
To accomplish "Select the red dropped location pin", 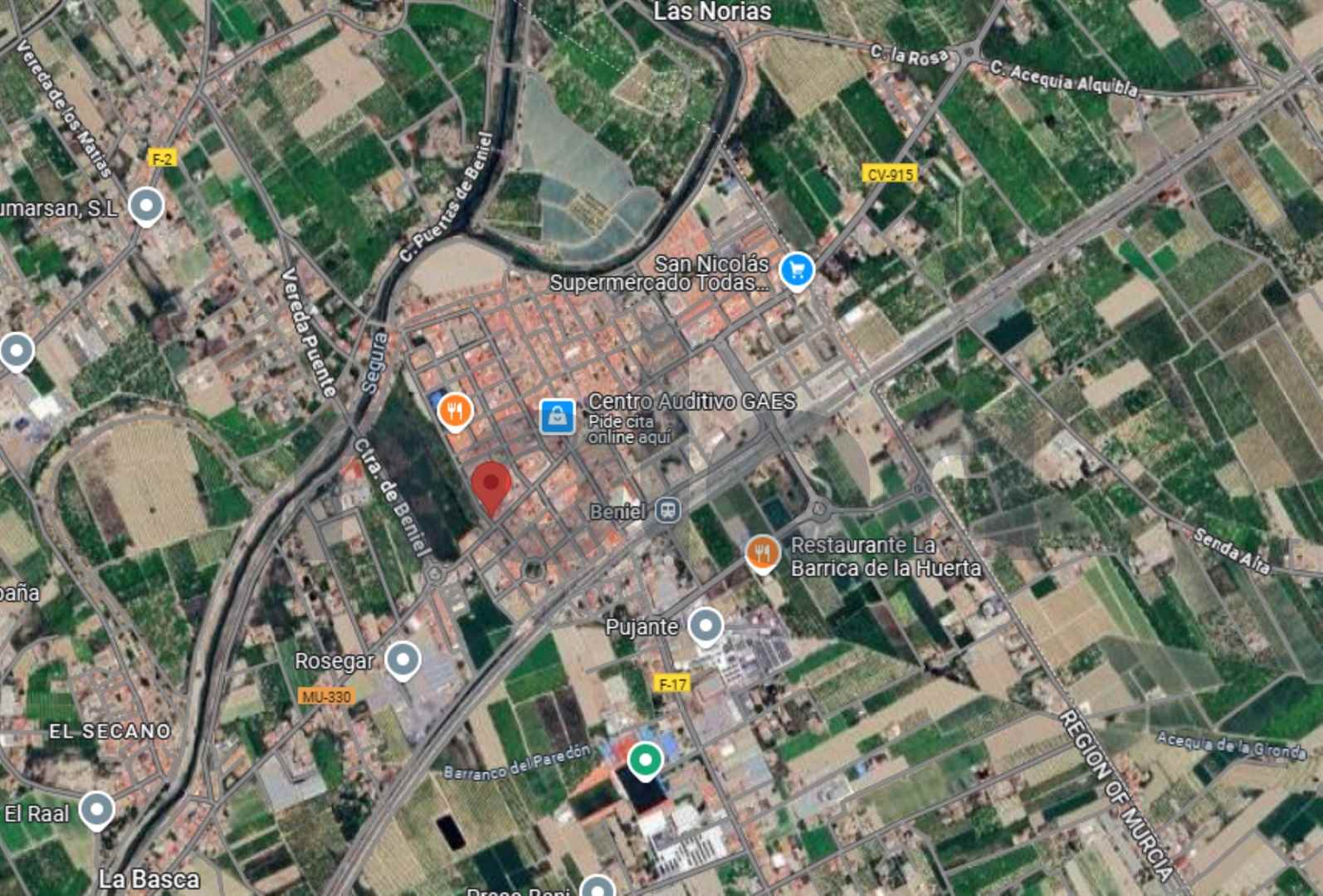I will pos(491,485).
